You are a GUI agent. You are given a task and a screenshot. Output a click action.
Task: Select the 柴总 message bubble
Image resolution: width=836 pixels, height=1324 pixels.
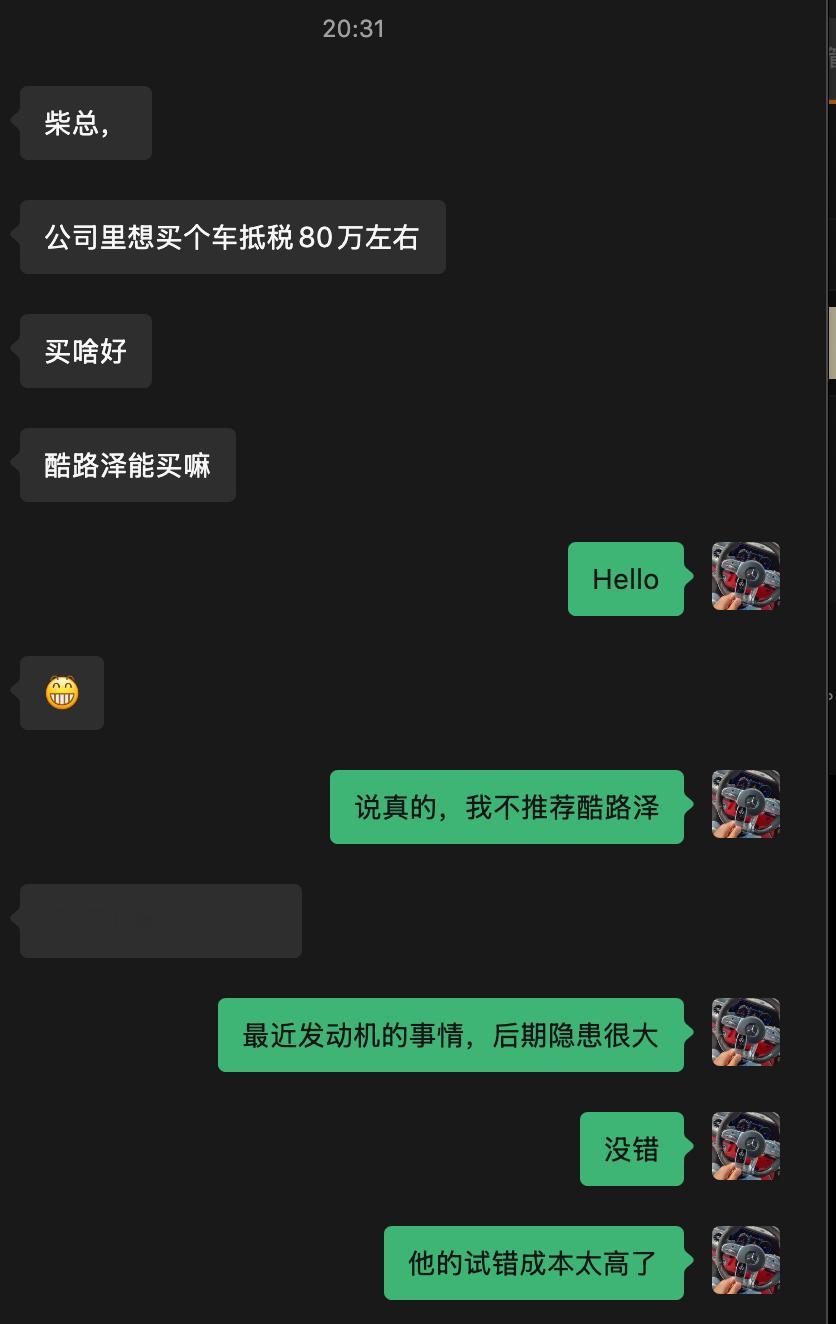click(85, 122)
